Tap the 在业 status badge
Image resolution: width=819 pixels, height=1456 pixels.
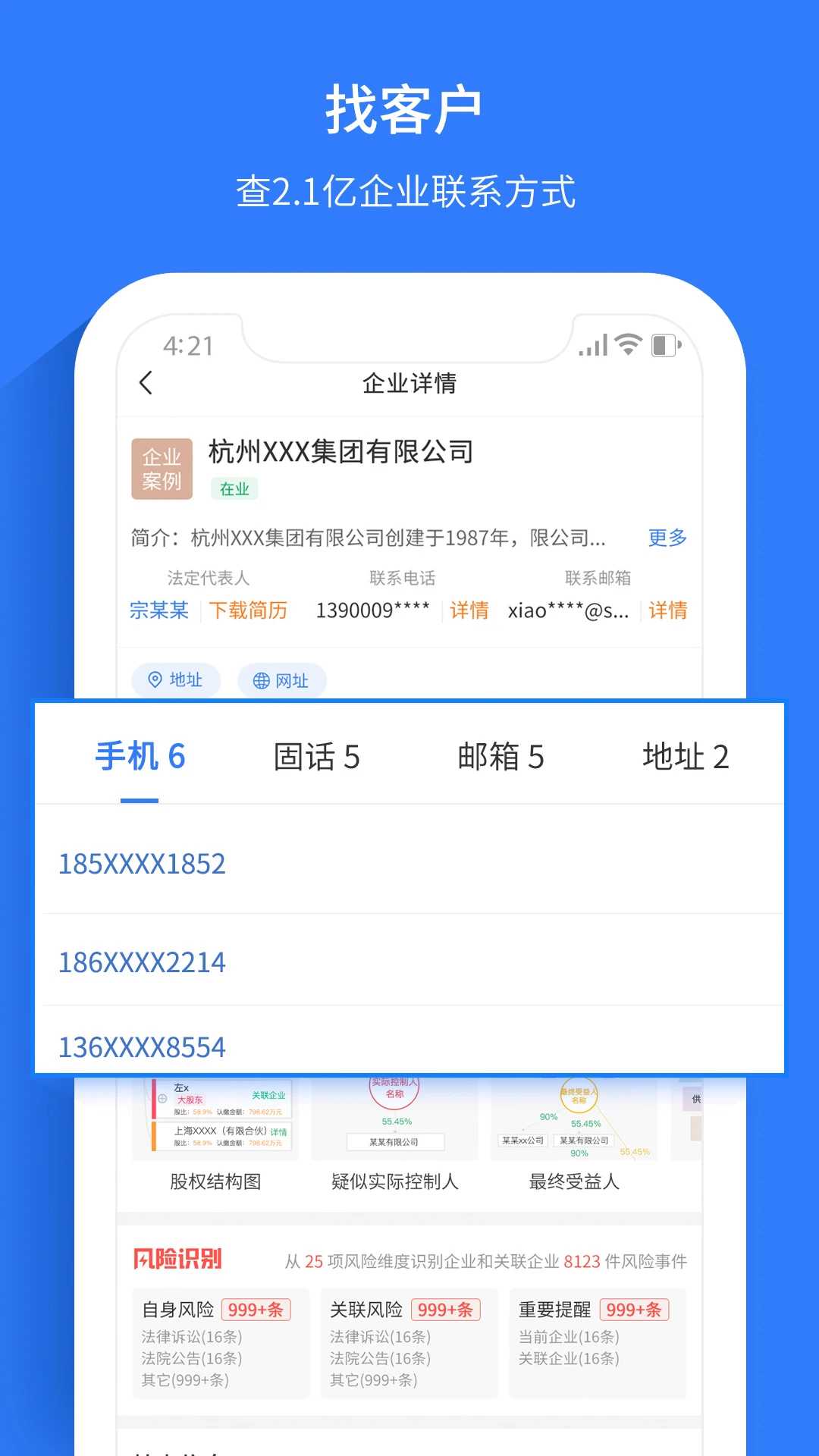coord(236,489)
